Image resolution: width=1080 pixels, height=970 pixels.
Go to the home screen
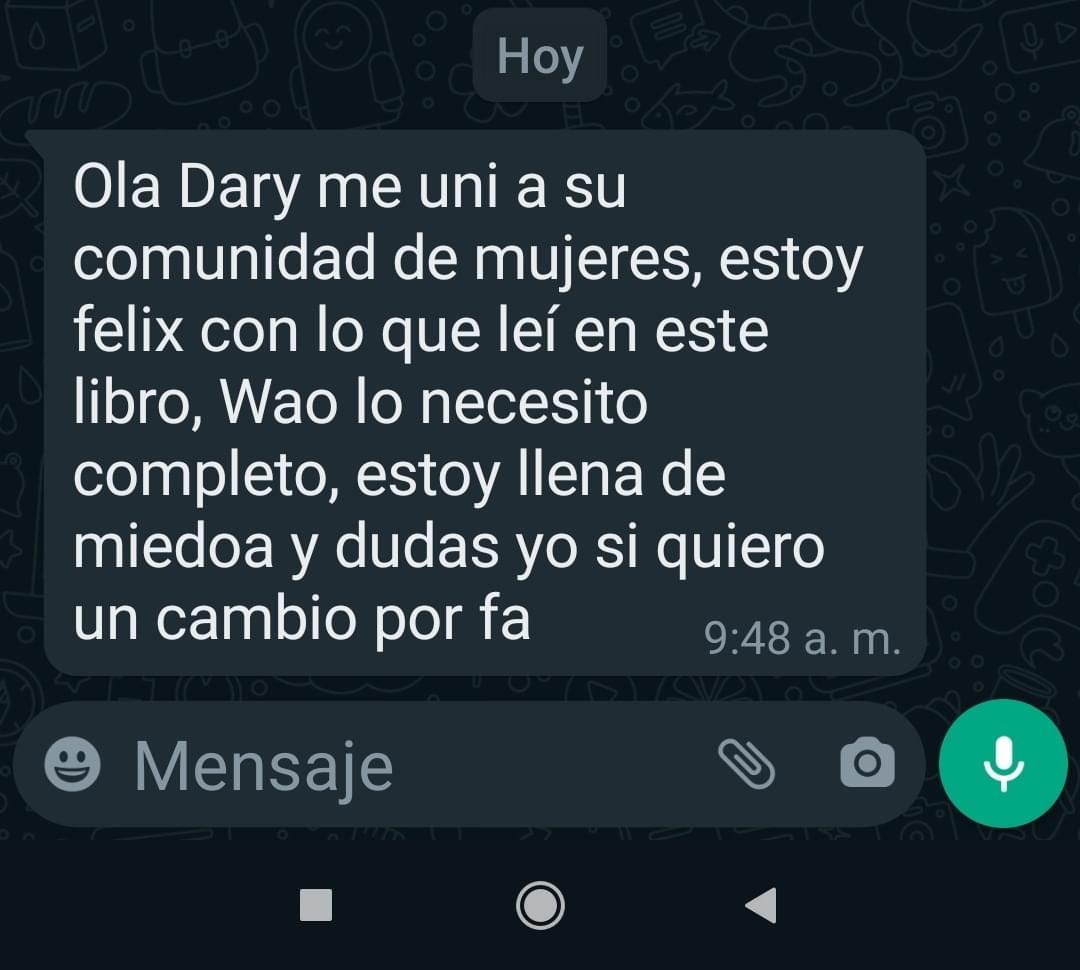(540, 906)
